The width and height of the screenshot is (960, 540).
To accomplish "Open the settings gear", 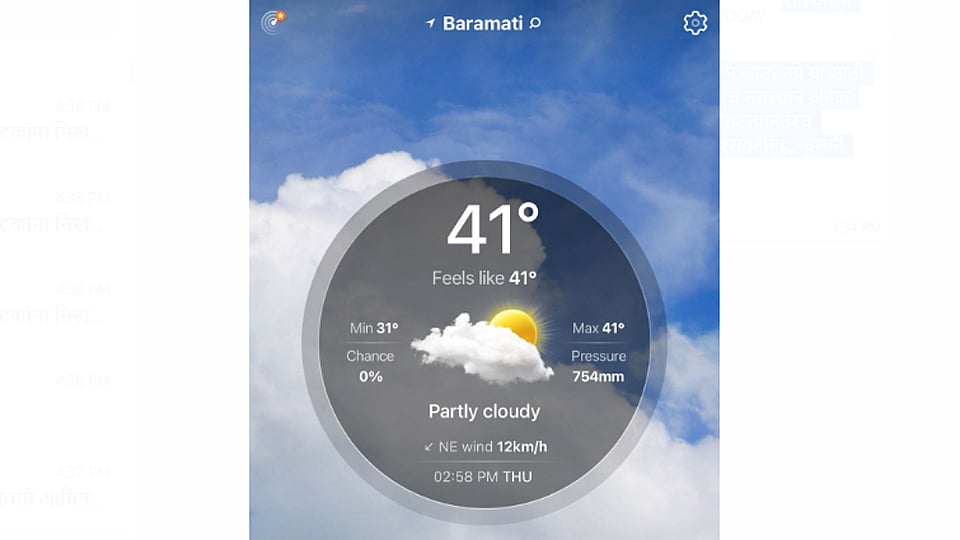I will coord(695,23).
